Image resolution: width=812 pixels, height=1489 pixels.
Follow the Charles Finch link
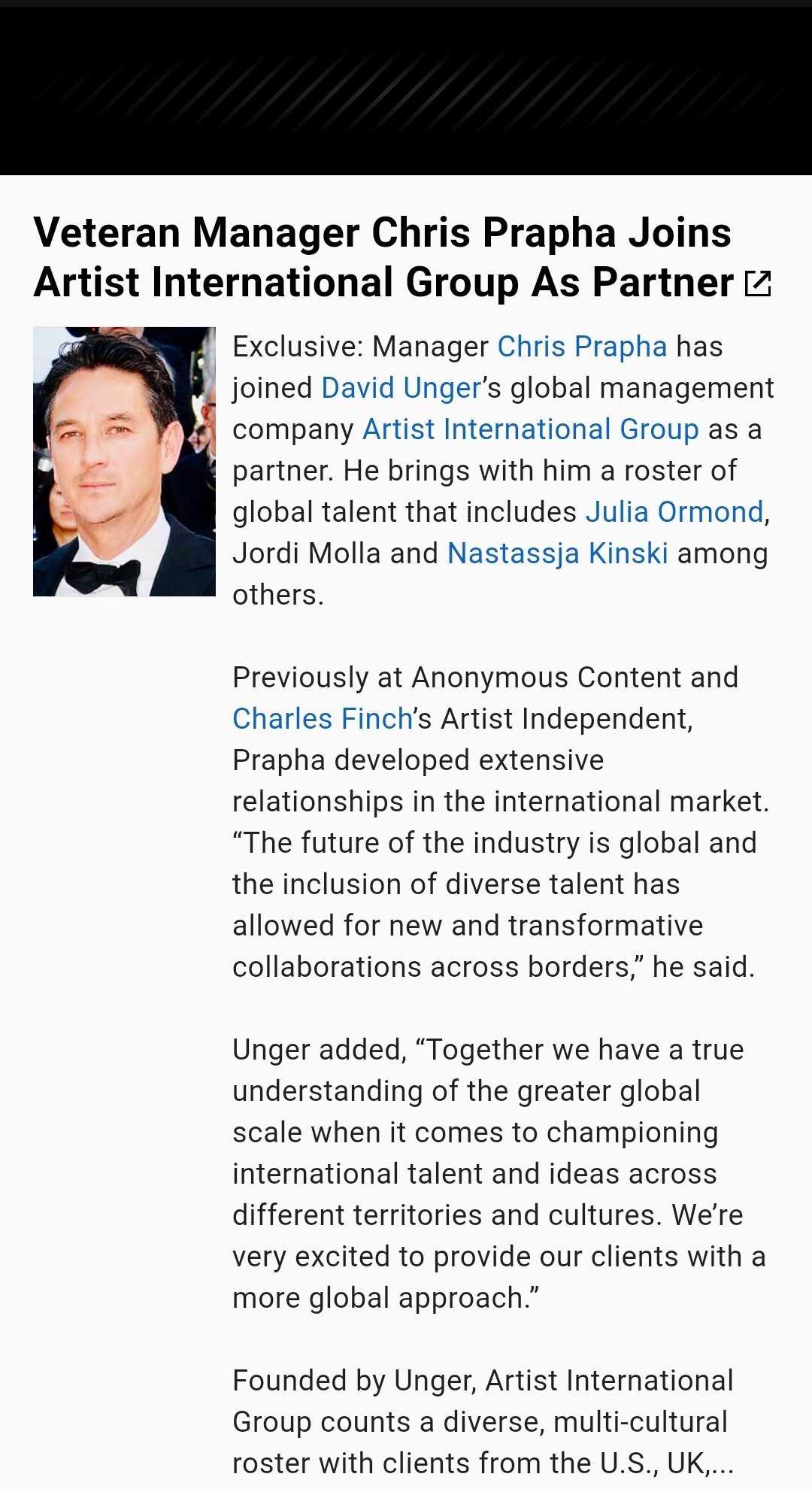[323, 719]
